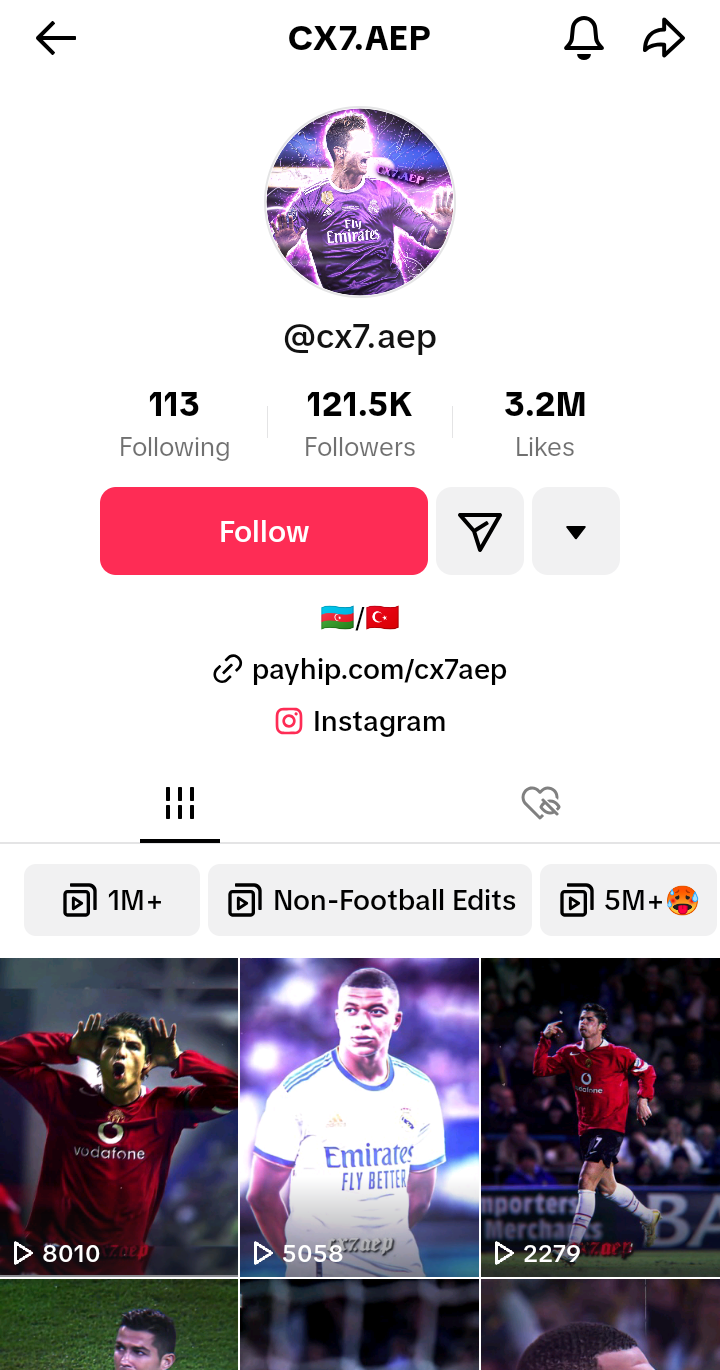Open the Non-Football Edits playlist
720x1370 pixels.
370,900
